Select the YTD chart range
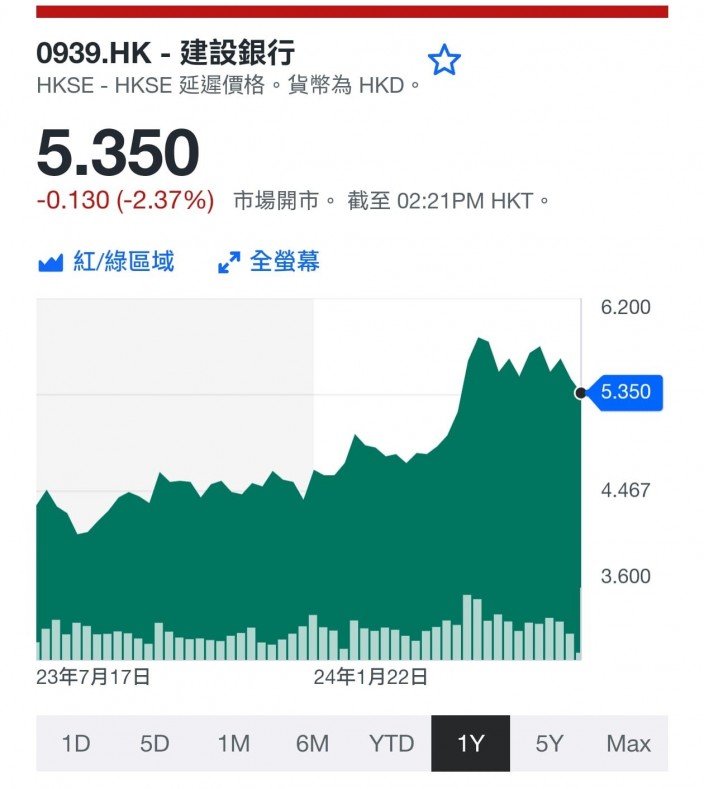 pos(392,743)
